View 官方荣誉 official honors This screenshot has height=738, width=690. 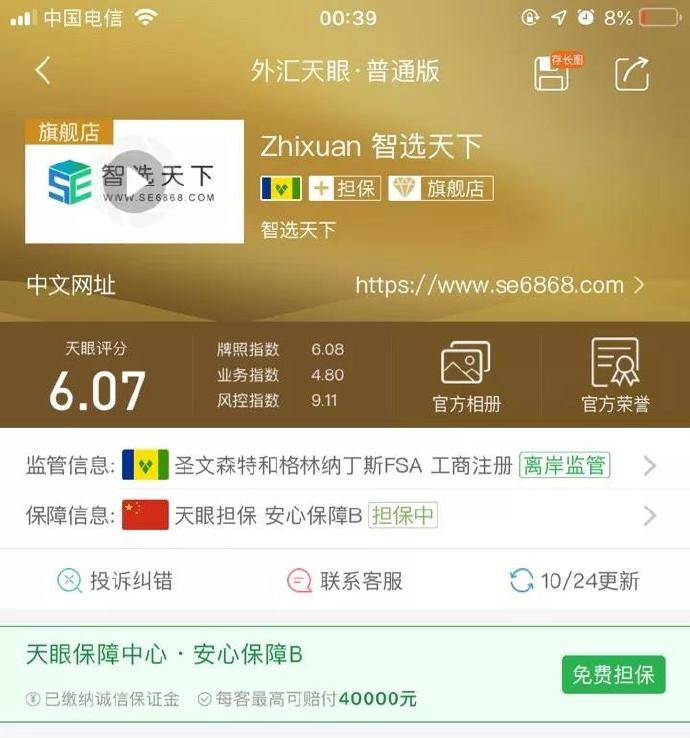[x=615, y=376]
